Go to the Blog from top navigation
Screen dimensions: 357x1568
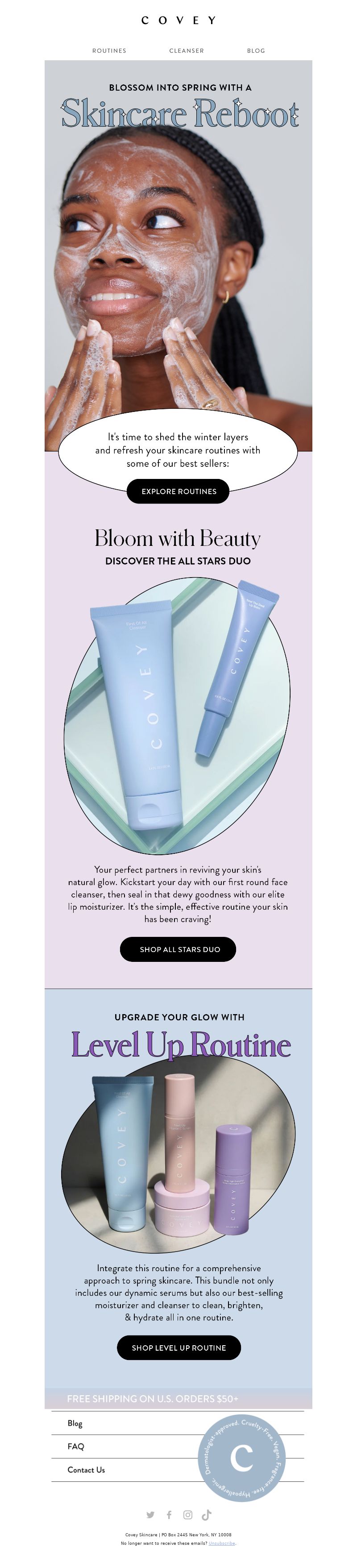coord(255,50)
